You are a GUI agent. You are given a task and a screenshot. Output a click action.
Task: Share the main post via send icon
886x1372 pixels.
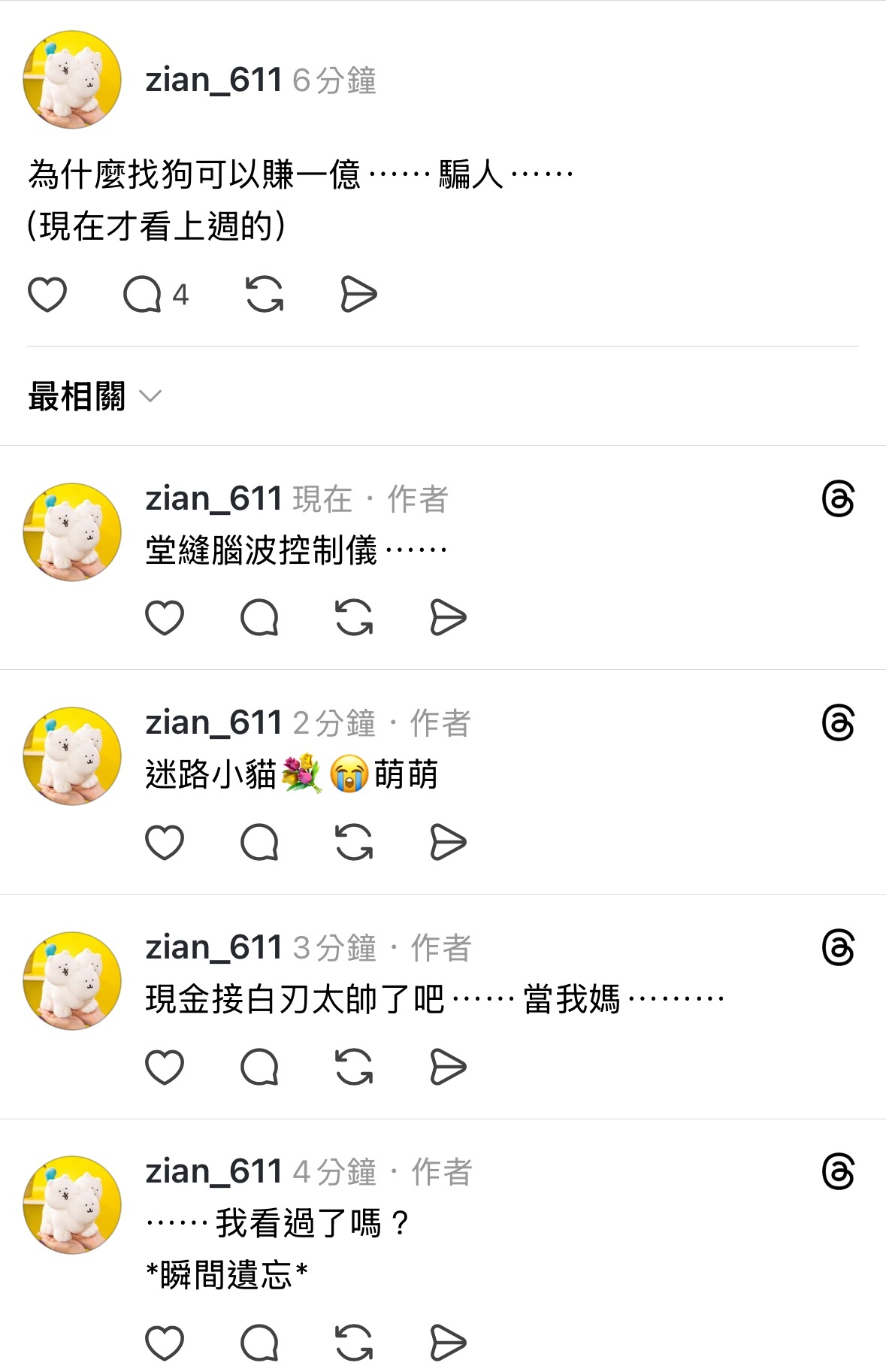point(358,294)
